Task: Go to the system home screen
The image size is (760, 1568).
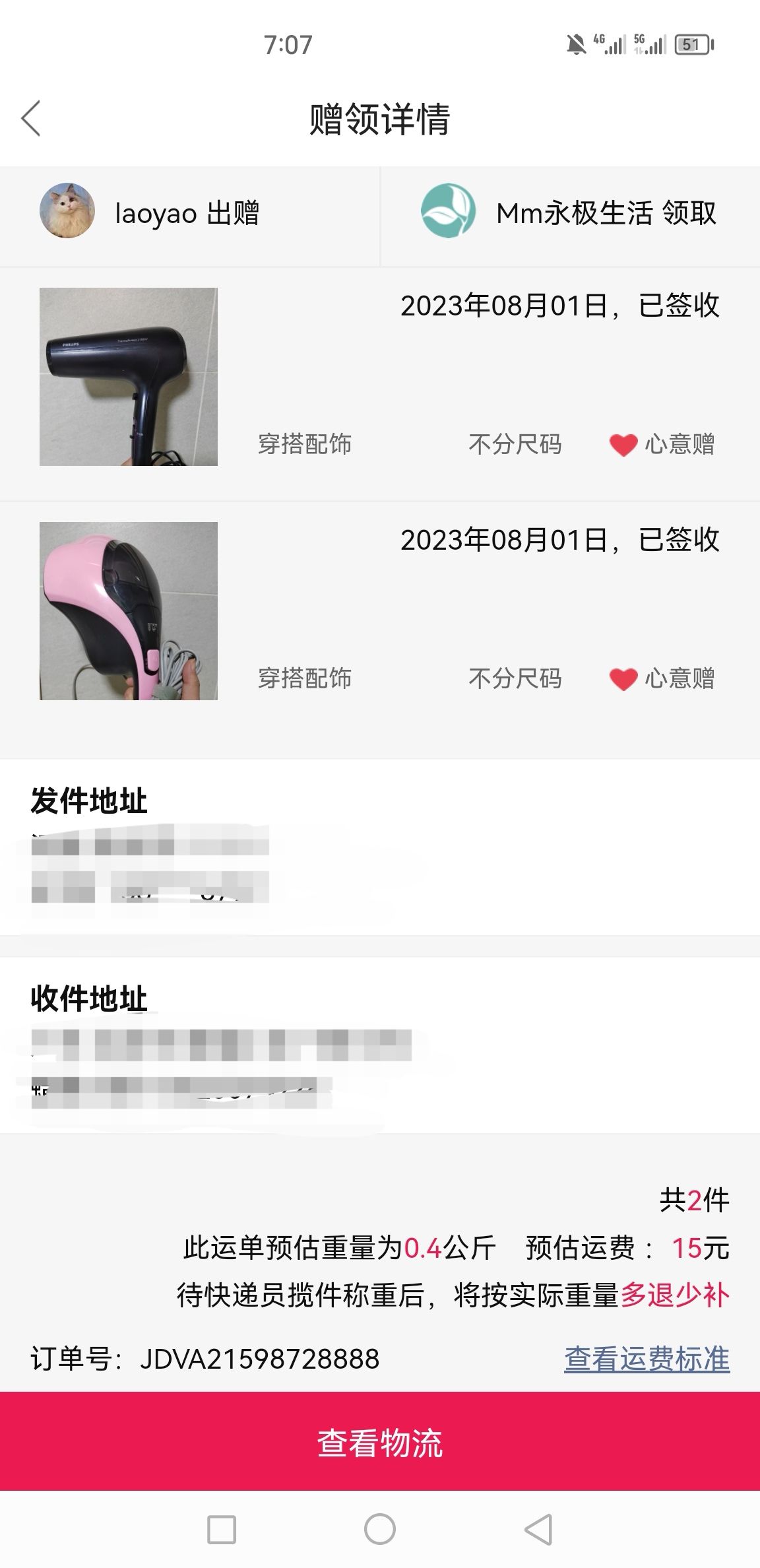Action: pyautogui.click(x=380, y=1530)
